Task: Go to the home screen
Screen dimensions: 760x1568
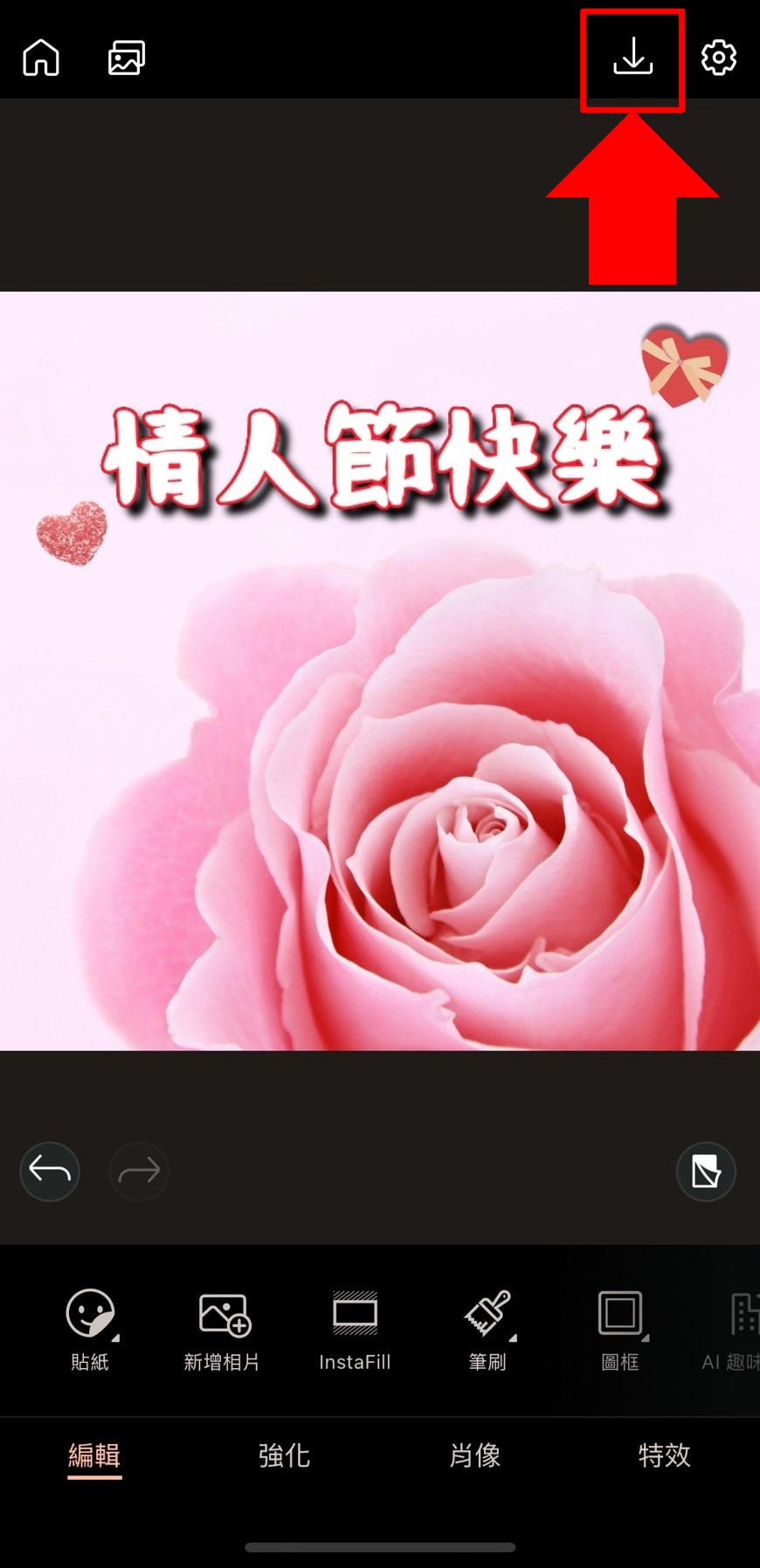Action: coord(41,58)
